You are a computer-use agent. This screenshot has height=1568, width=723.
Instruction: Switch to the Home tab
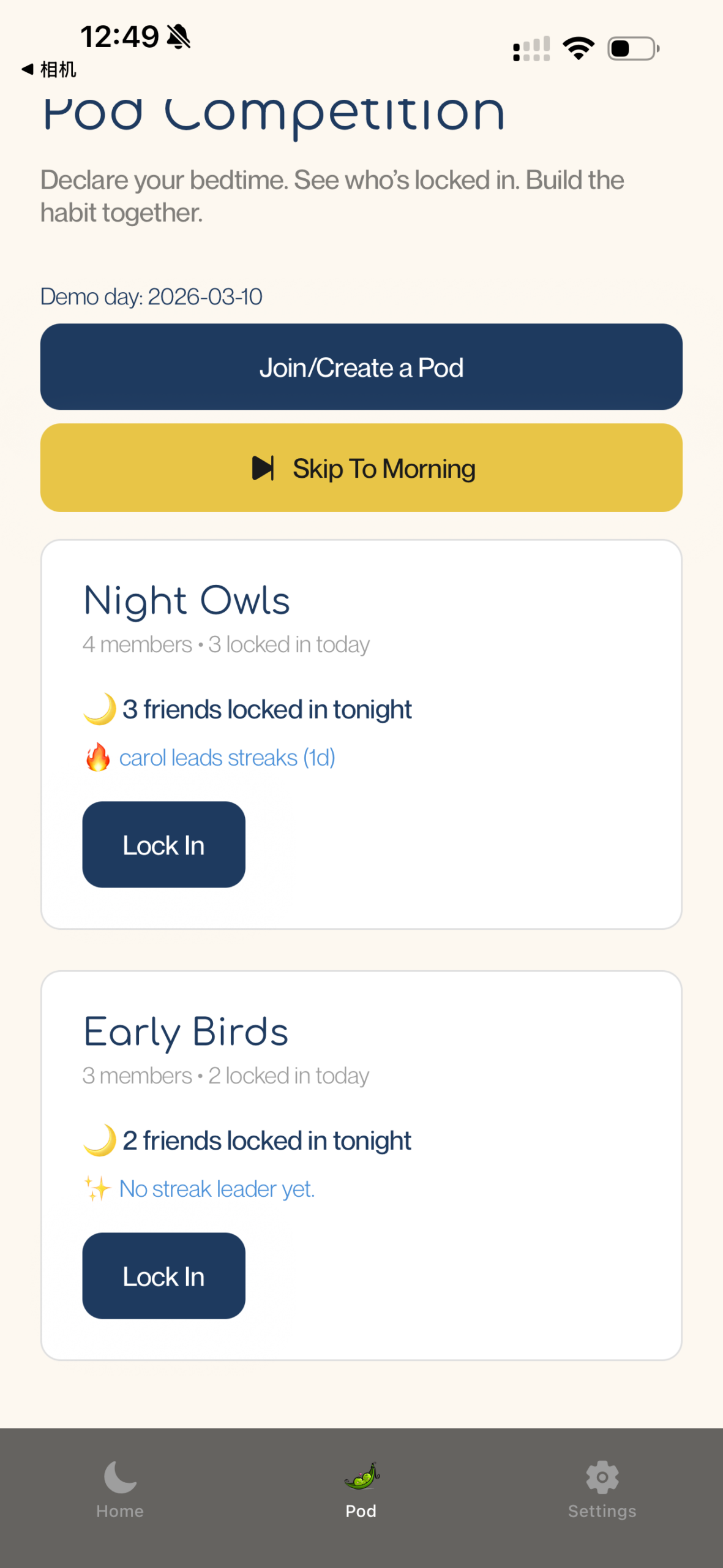(x=120, y=1488)
